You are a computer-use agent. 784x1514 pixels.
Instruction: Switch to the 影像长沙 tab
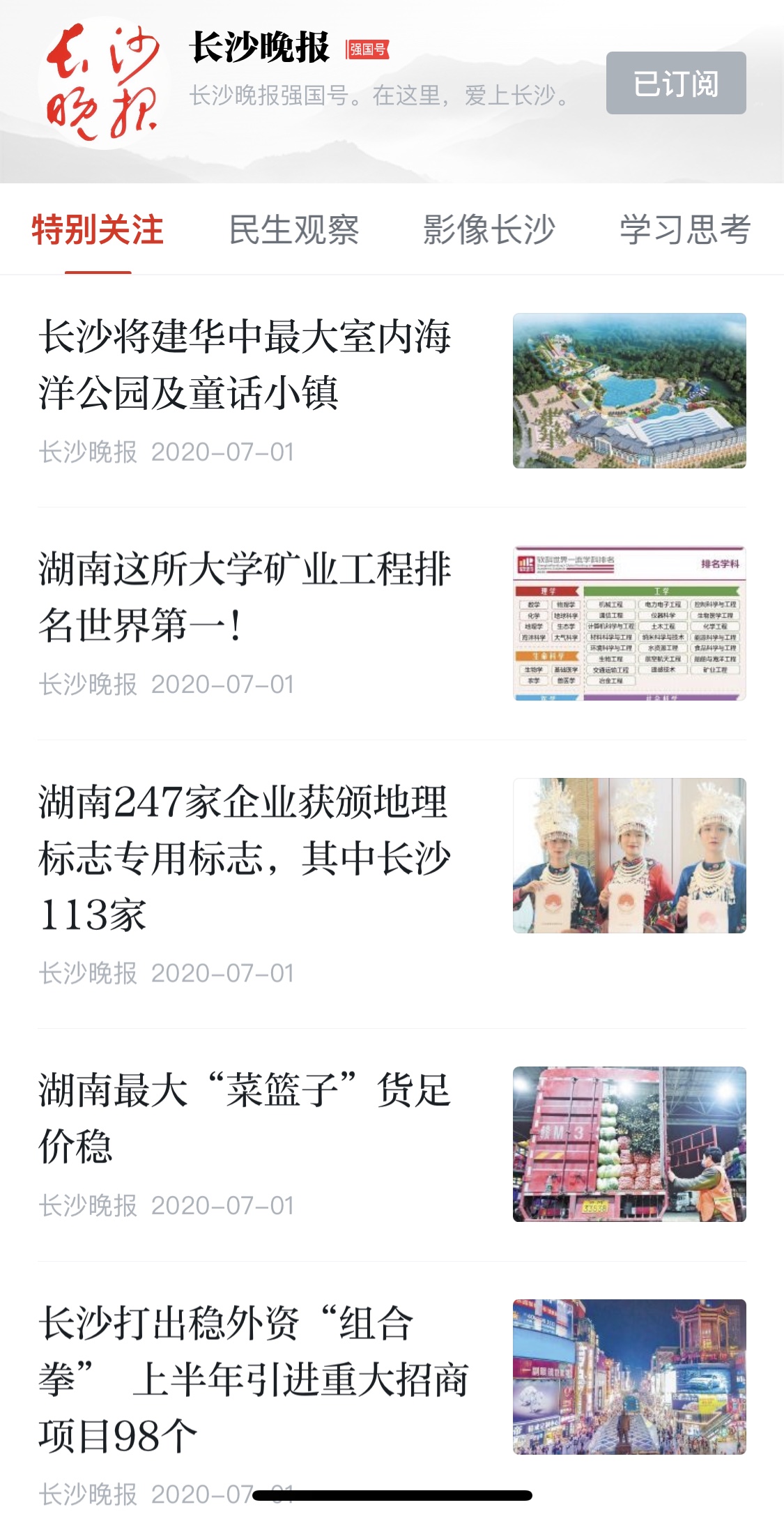tap(489, 230)
